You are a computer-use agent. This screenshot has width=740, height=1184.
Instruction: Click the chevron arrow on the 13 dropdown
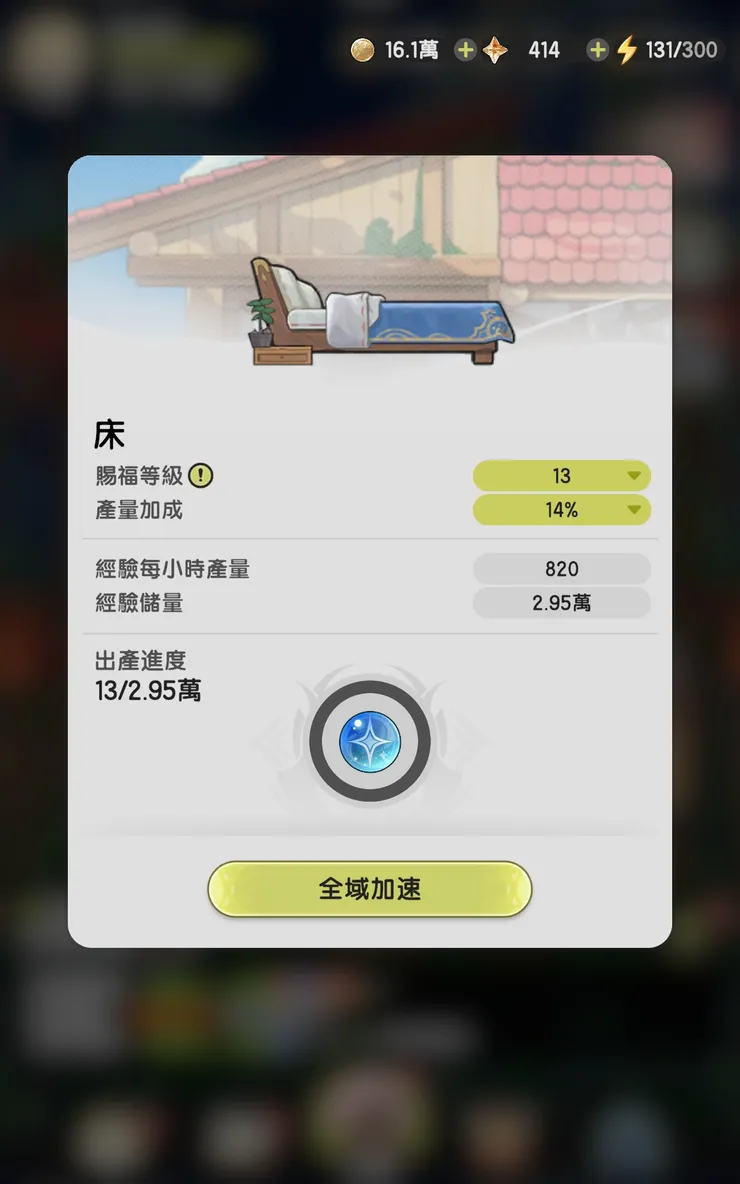point(634,476)
